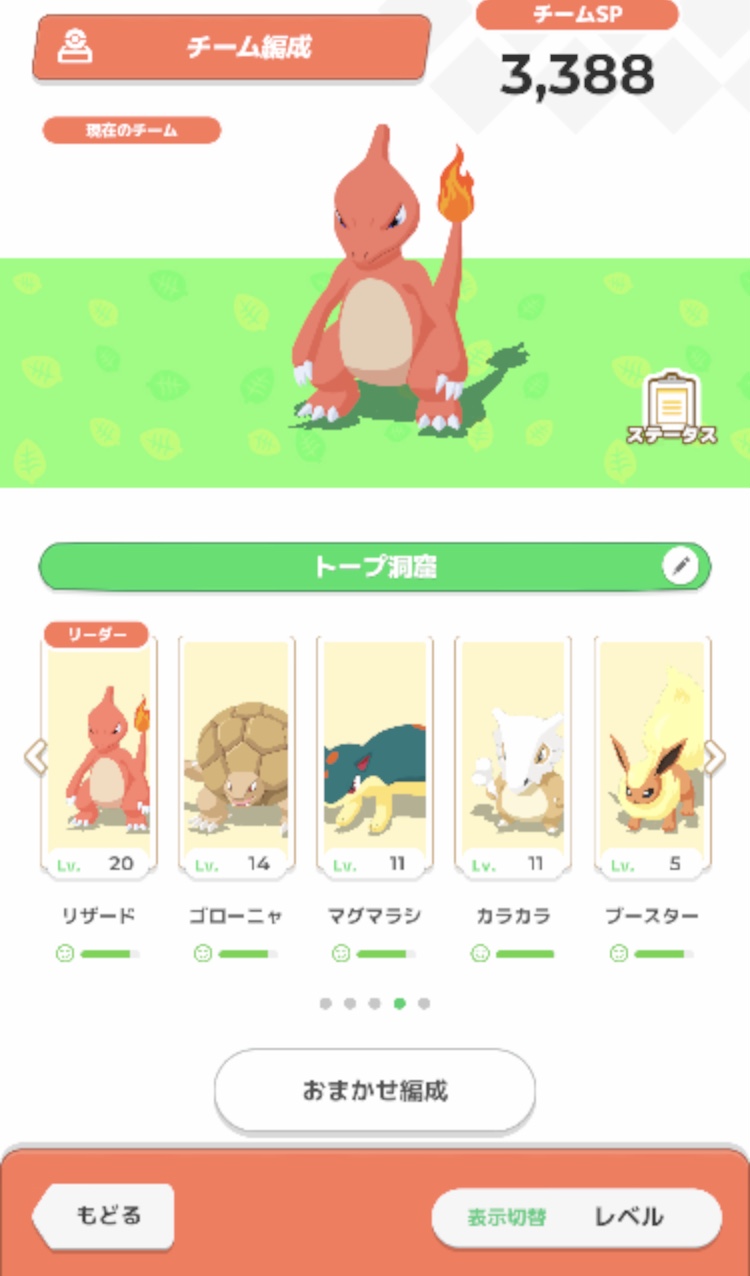
Task: Go to next team with right arrow
Action: point(714,757)
